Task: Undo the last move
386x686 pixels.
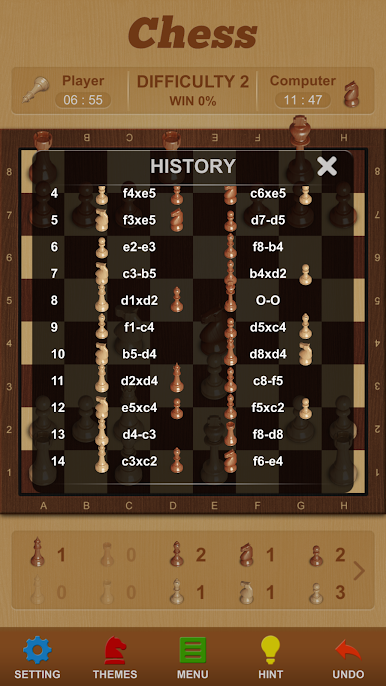Action: tap(348, 657)
